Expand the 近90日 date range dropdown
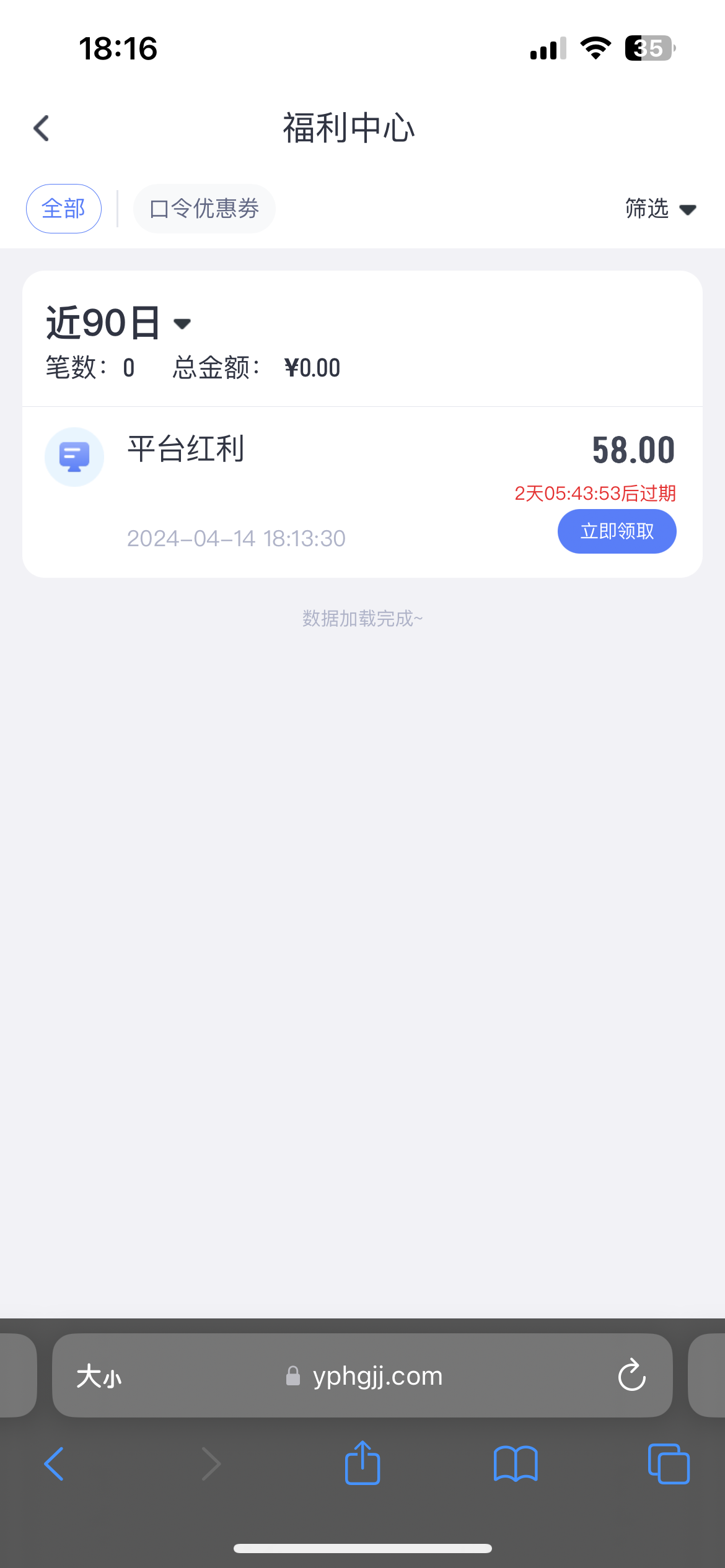725x1568 pixels. [x=118, y=323]
